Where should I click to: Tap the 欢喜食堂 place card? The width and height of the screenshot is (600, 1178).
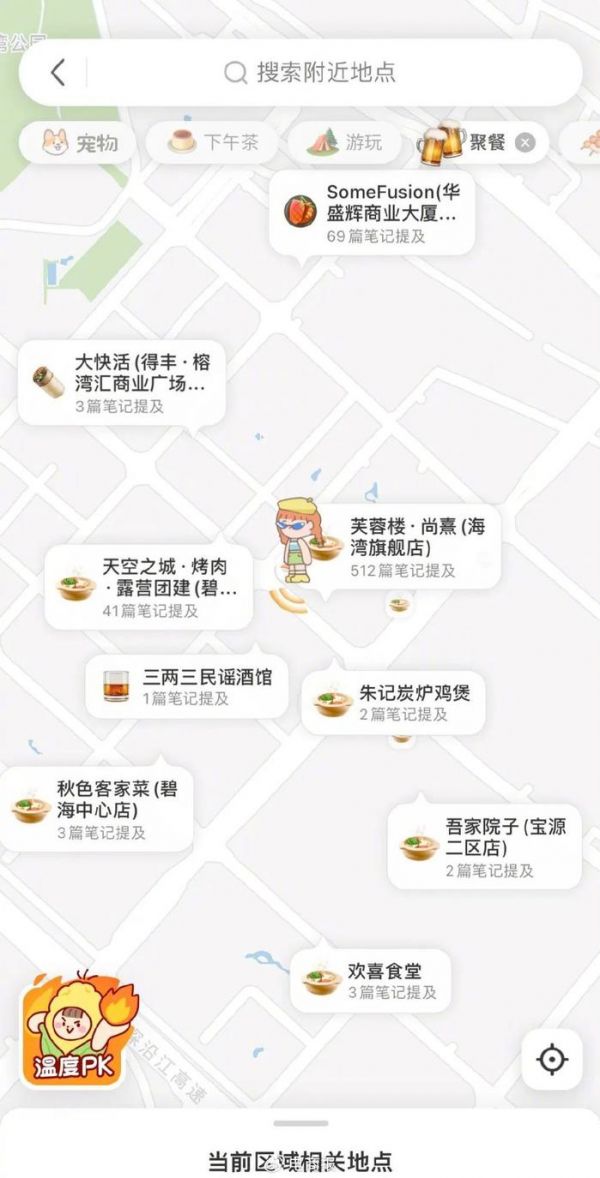tap(371, 980)
